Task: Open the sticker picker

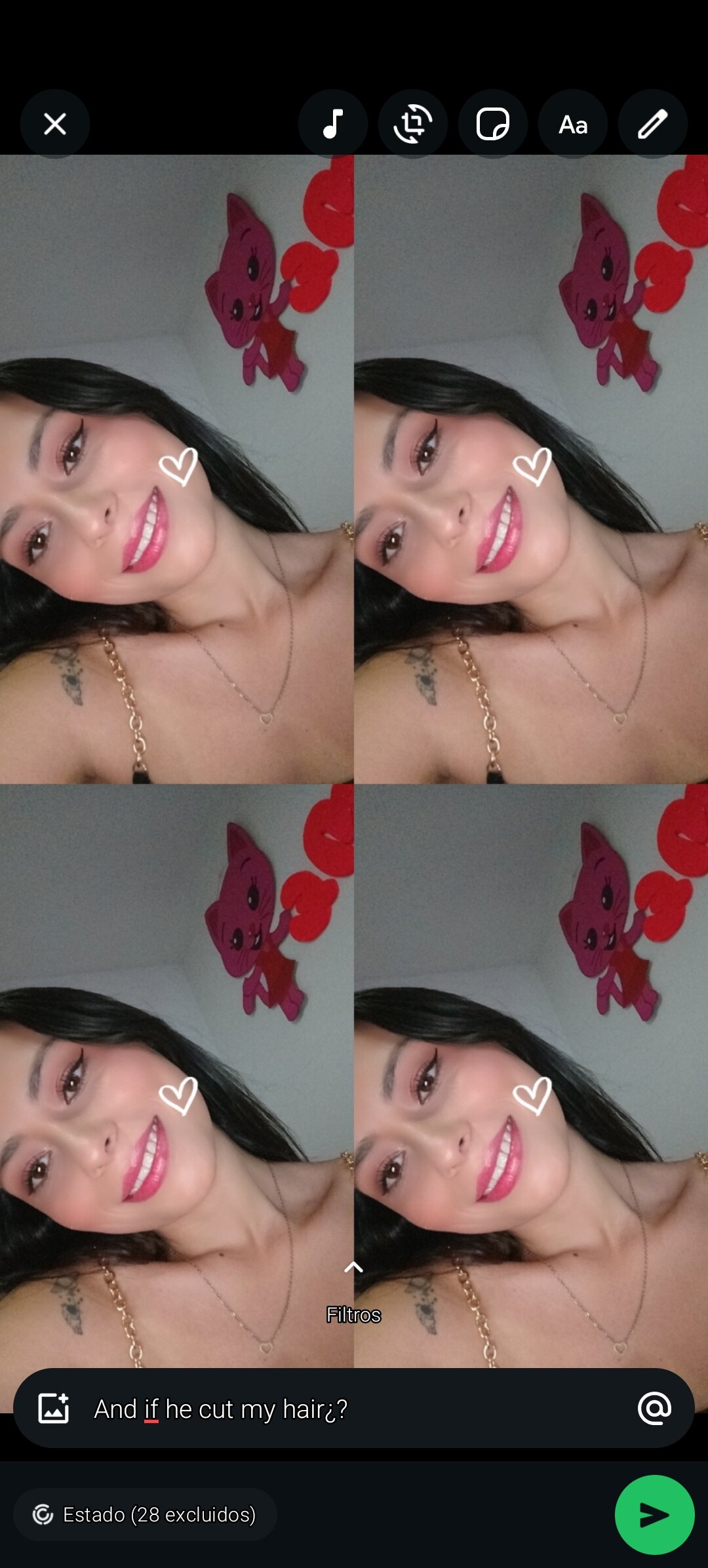Action: pos(493,124)
